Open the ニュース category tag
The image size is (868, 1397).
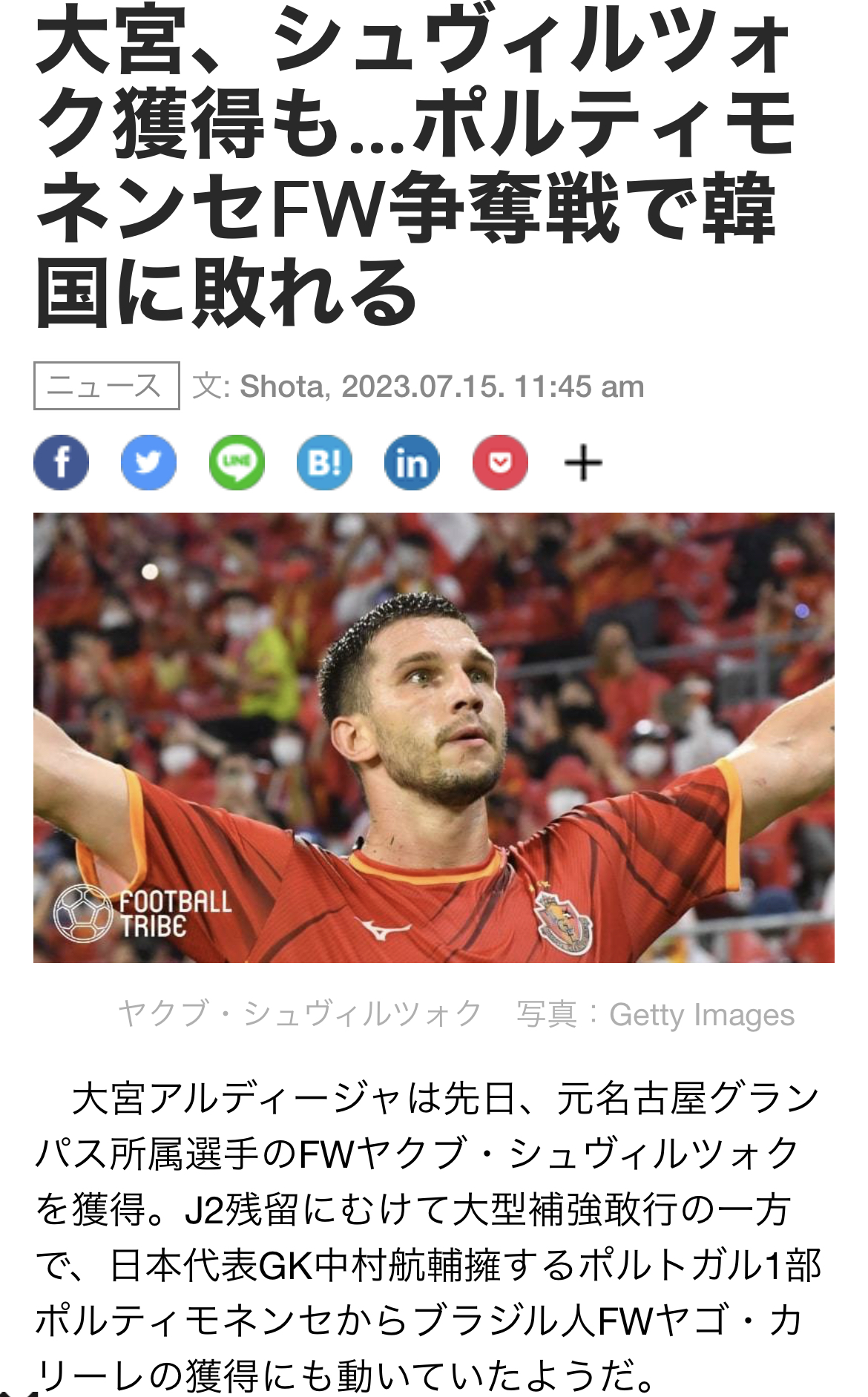(106, 386)
